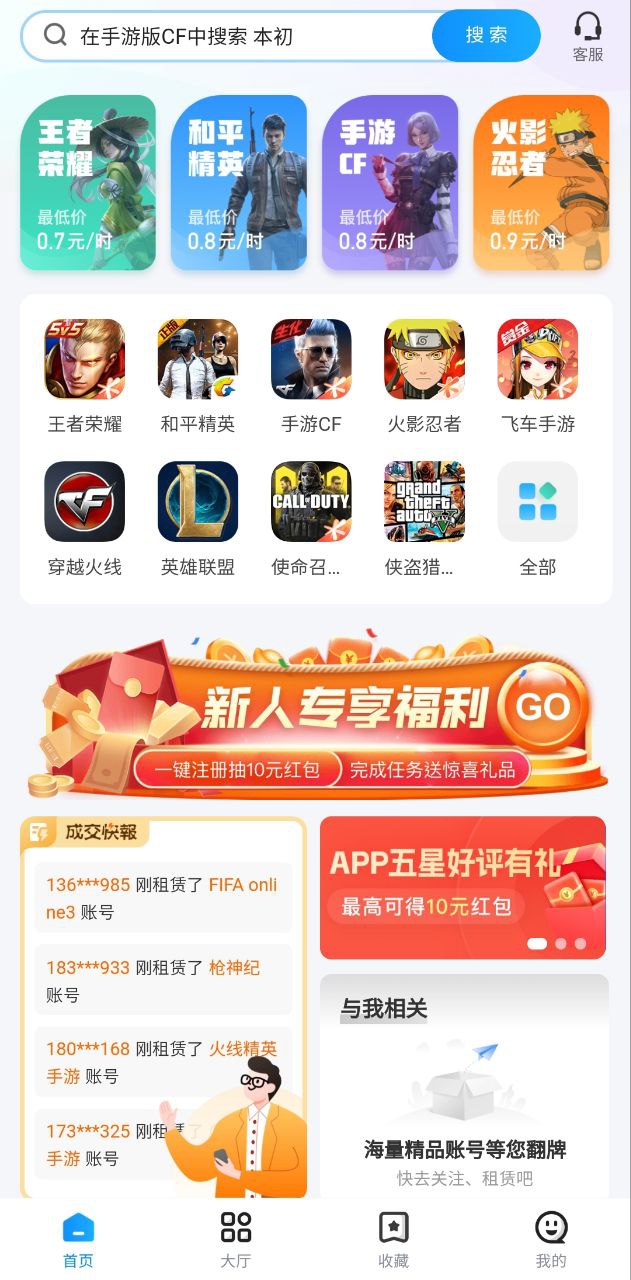The width and height of the screenshot is (631, 1280).
Task: Open the 使命召唤 Call of Duty icon
Action: pyautogui.click(x=311, y=502)
